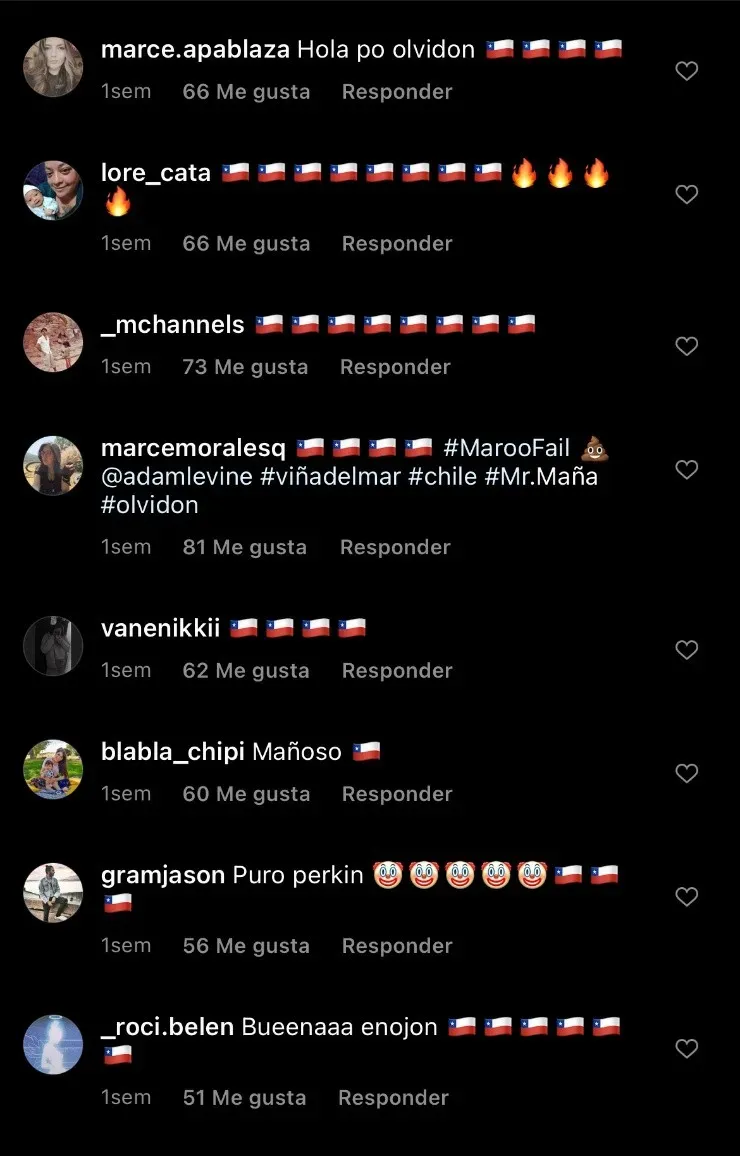740x1156 pixels.
Task: Reply to lore_cata's comment
Action: tap(397, 244)
